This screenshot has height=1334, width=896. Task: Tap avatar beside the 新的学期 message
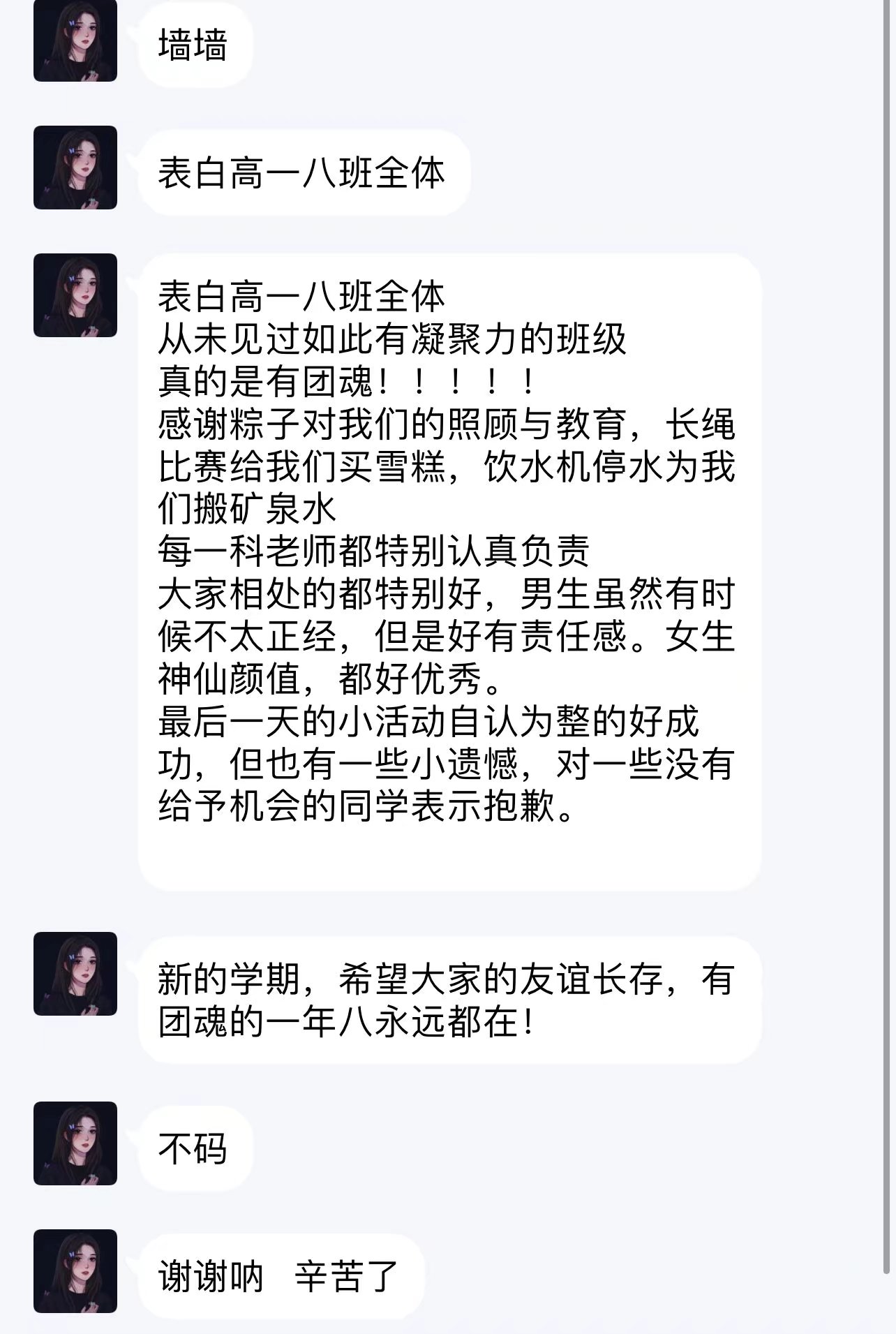coord(75,973)
